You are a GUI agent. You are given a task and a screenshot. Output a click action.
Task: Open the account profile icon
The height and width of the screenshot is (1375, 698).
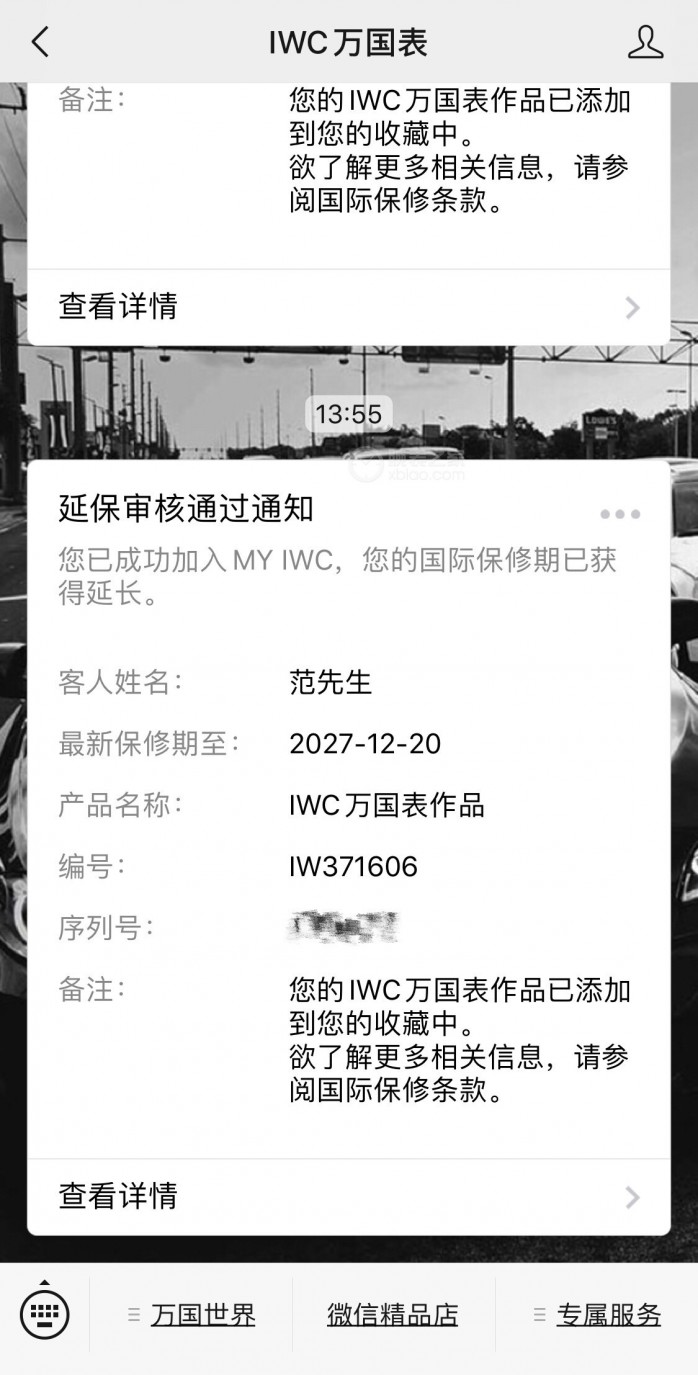pyautogui.click(x=645, y=42)
